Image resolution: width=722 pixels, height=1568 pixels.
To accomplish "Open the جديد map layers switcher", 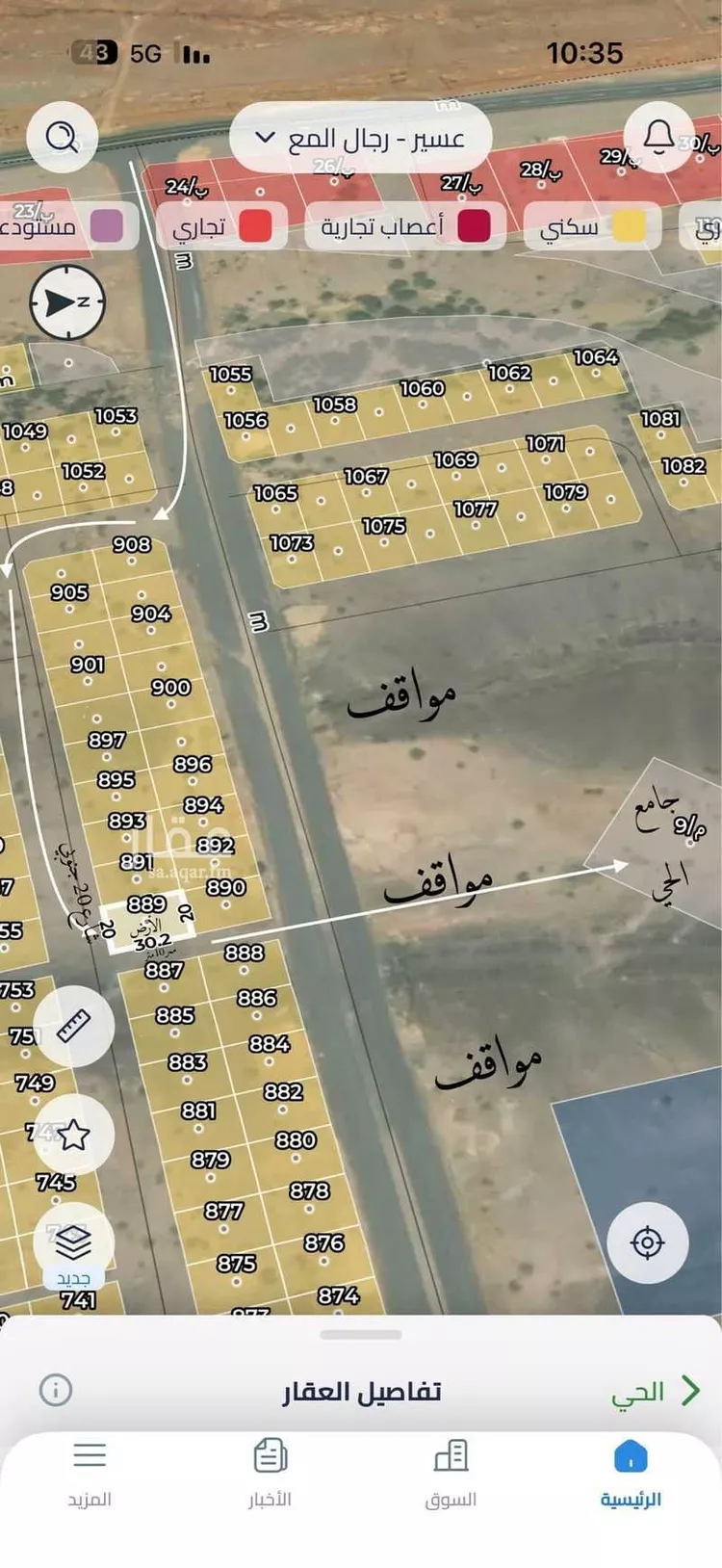I will (71, 1242).
